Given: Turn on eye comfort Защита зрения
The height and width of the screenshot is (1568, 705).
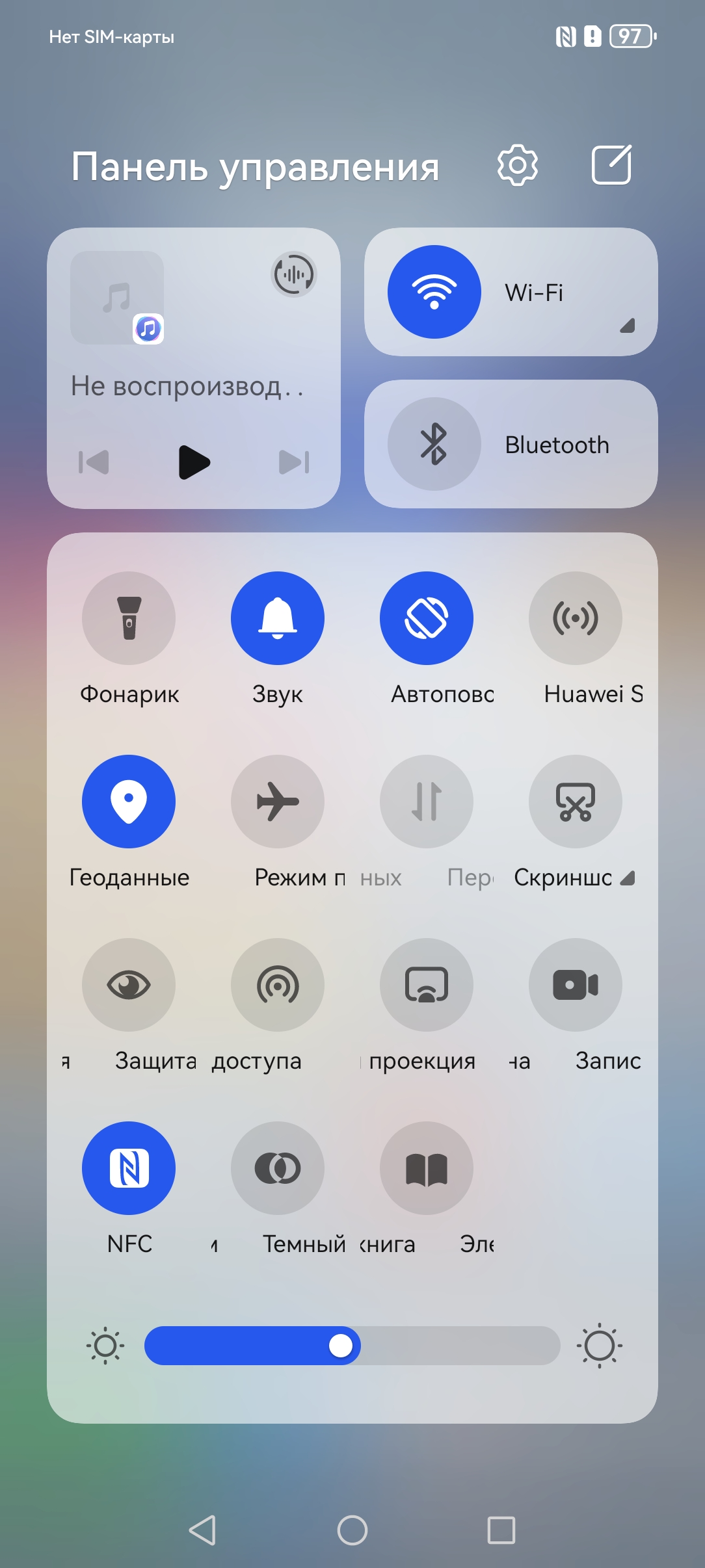Looking at the screenshot, I should click(129, 985).
